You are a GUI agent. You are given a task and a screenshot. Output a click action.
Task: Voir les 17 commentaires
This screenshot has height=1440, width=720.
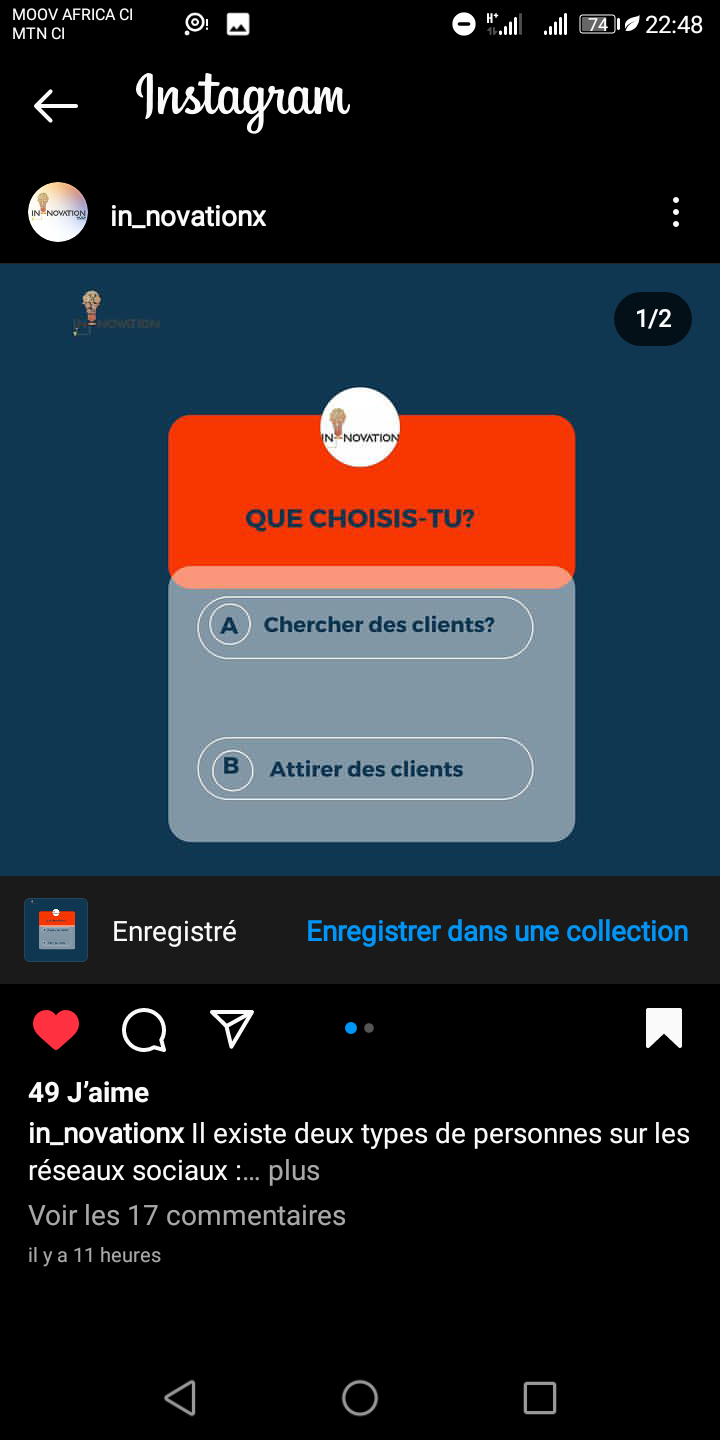click(187, 1215)
